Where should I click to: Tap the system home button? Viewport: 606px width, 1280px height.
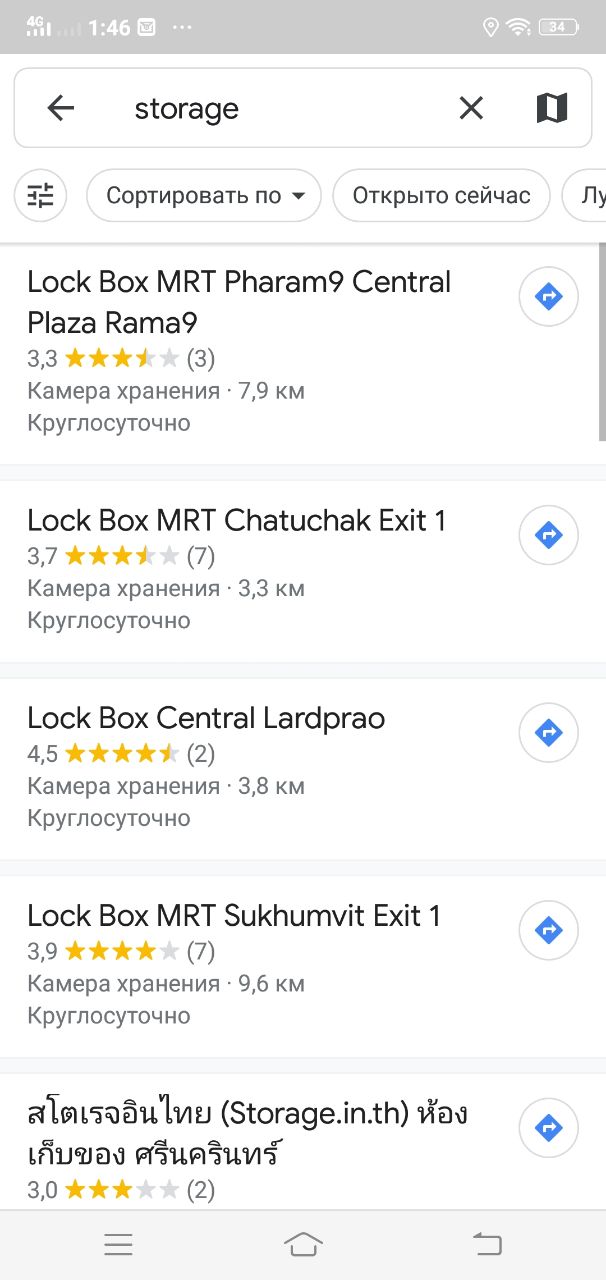pos(303,1244)
